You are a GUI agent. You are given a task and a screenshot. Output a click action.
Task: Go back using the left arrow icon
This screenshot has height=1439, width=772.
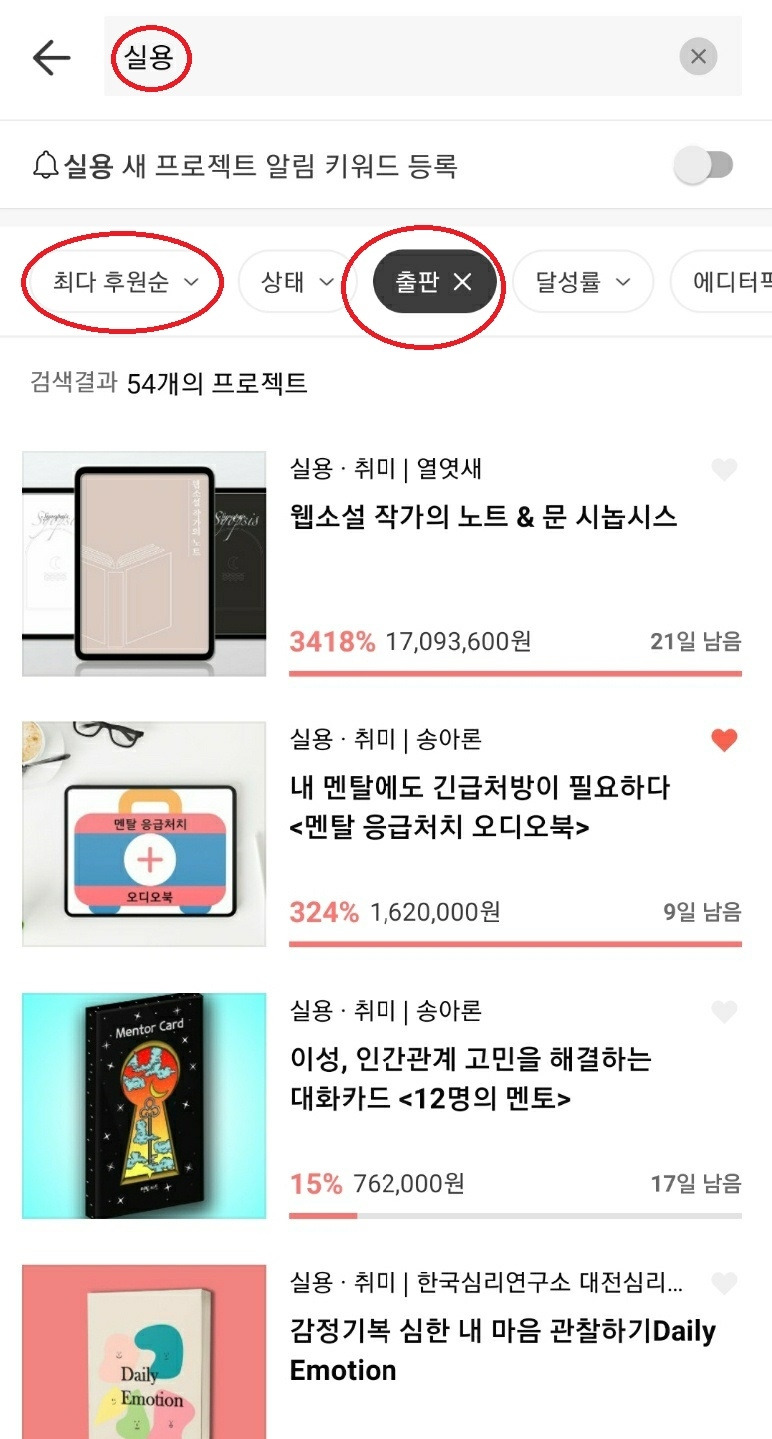click(52, 57)
